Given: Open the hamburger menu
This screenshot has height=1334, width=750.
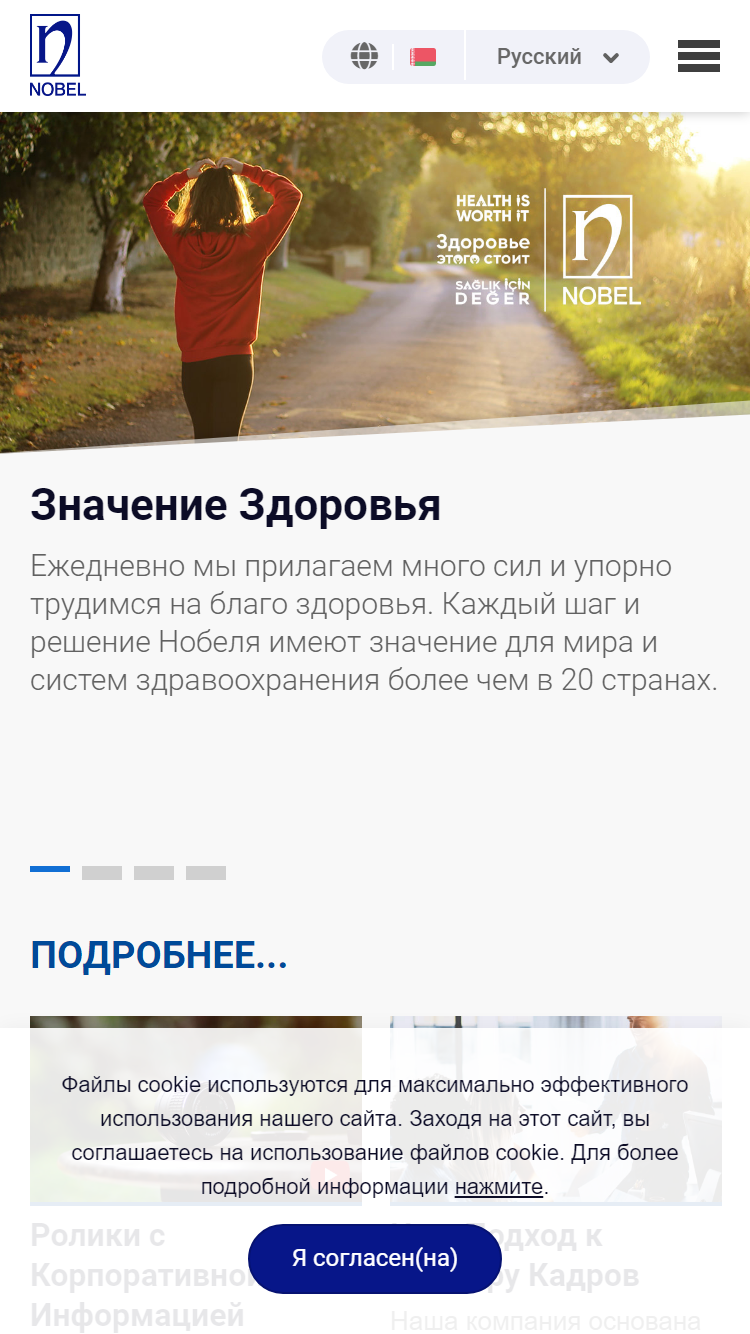Looking at the screenshot, I should tap(698, 56).
